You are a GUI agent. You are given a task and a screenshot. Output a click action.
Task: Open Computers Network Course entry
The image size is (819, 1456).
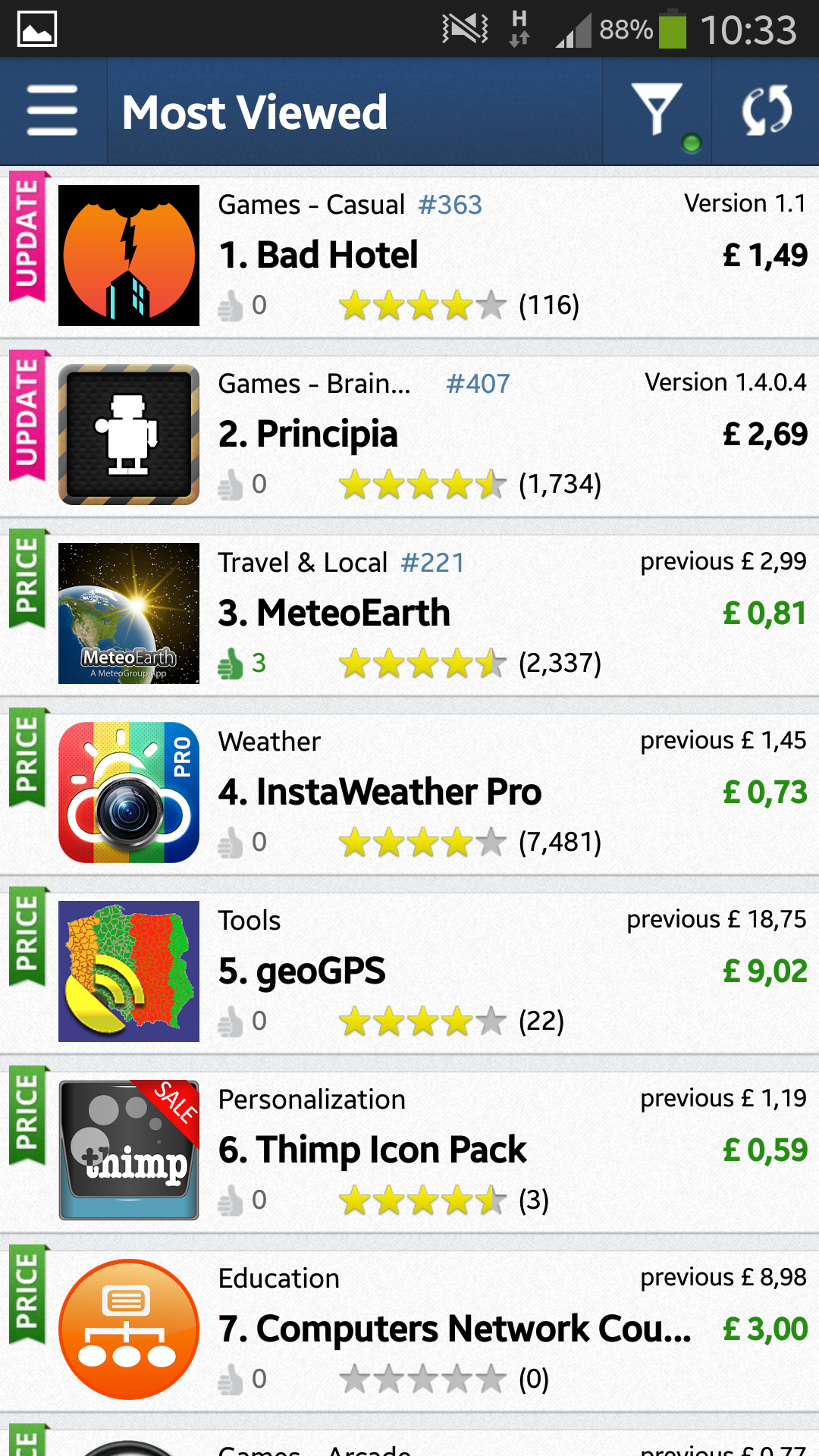(409, 1329)
